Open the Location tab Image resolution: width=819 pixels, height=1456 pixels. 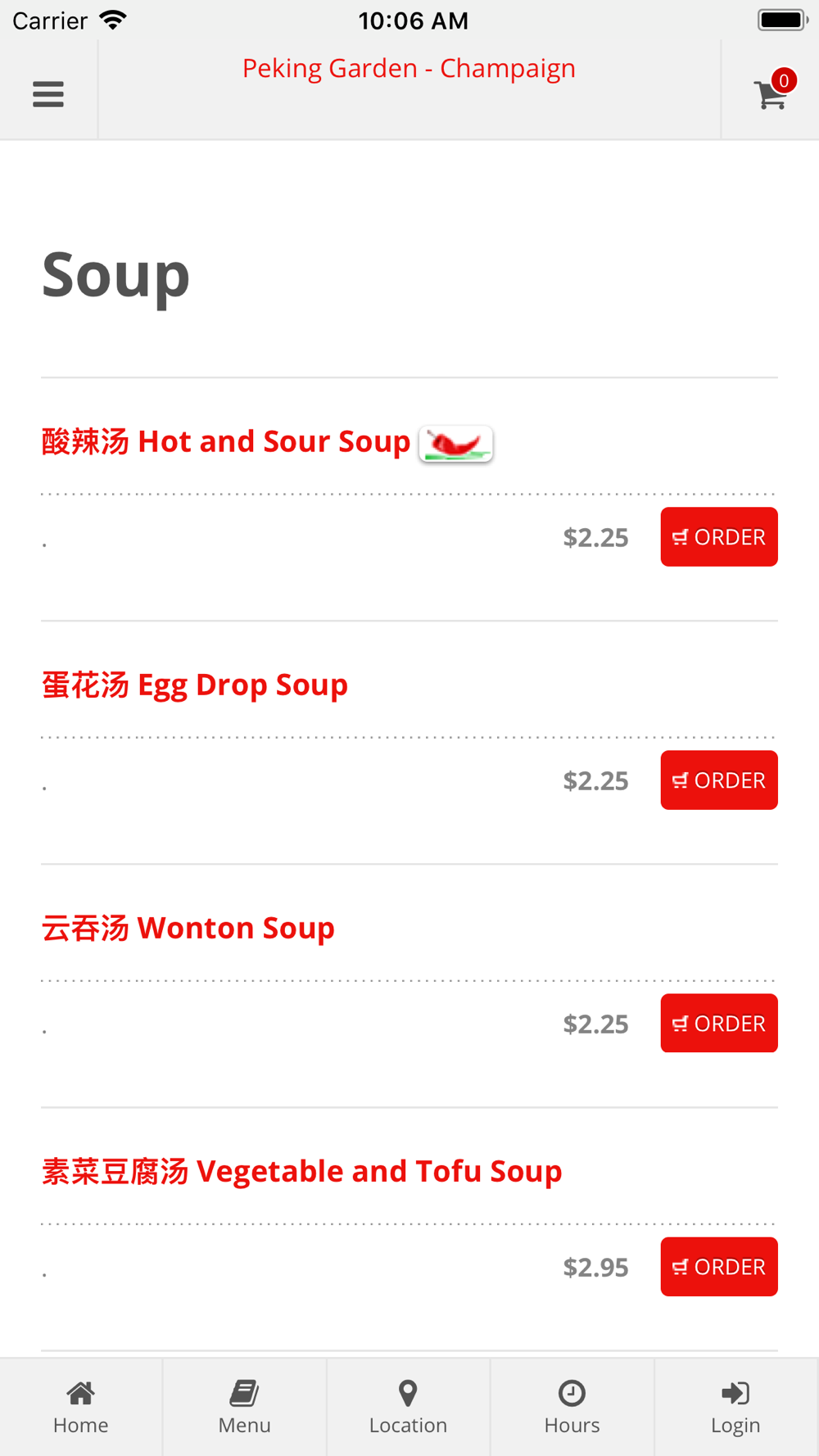coord(409,1408)
